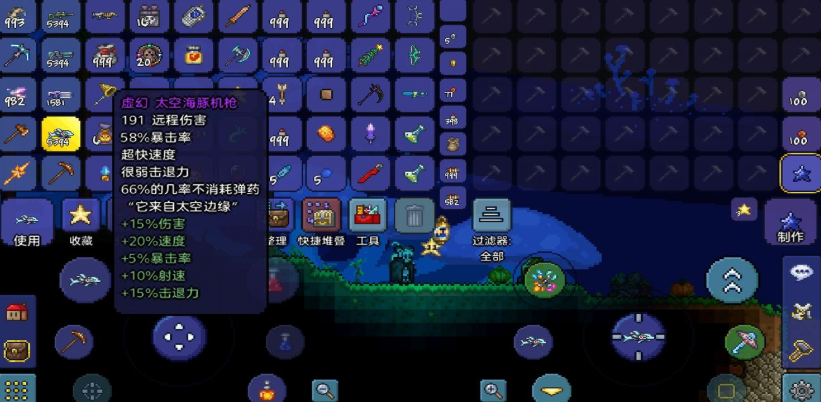821x402 pixels.
Task: Tap the pickaxe axe button near jump
Action: [744, 342]
